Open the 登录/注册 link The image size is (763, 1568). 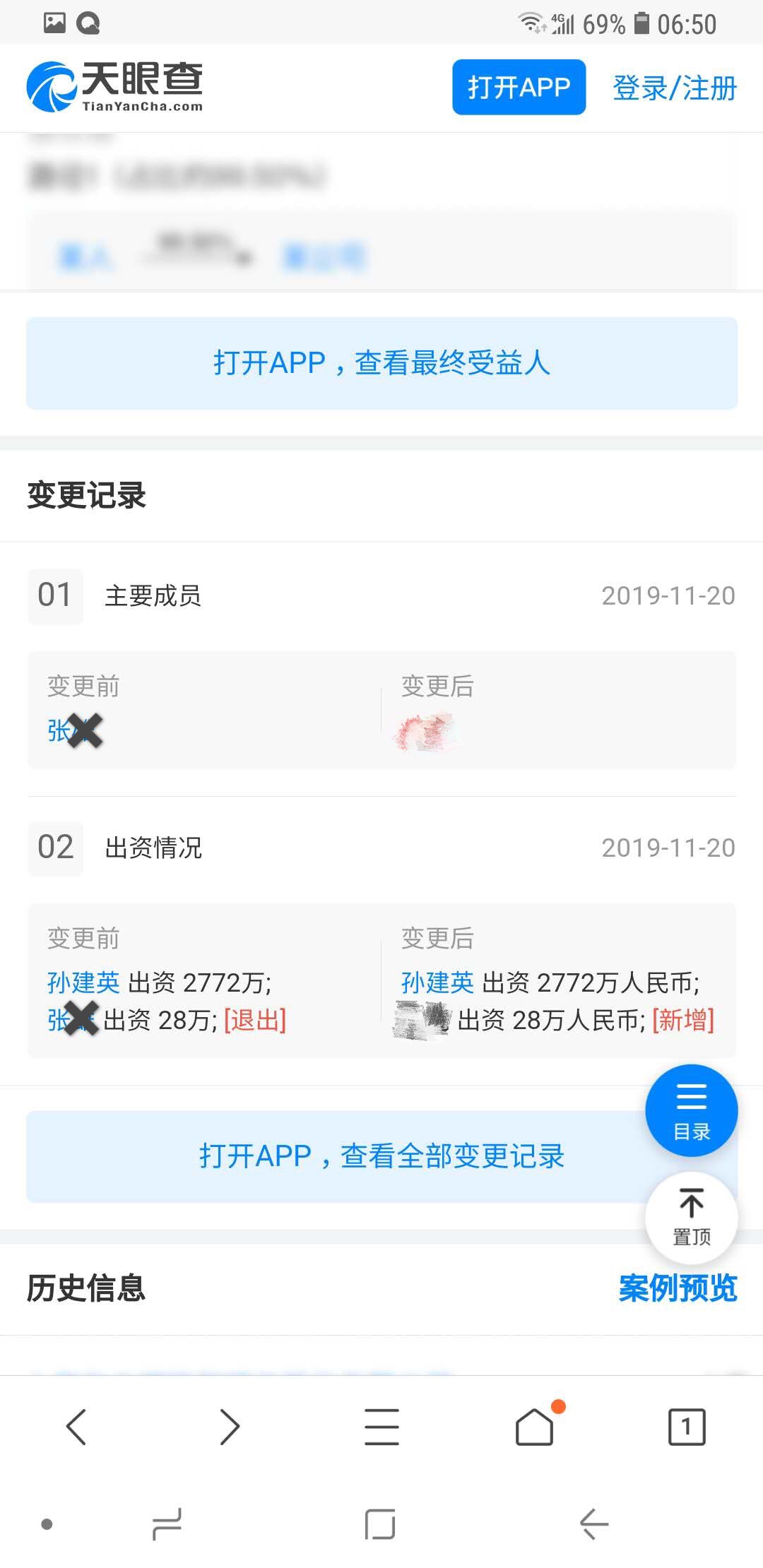[x=675, y=88]
